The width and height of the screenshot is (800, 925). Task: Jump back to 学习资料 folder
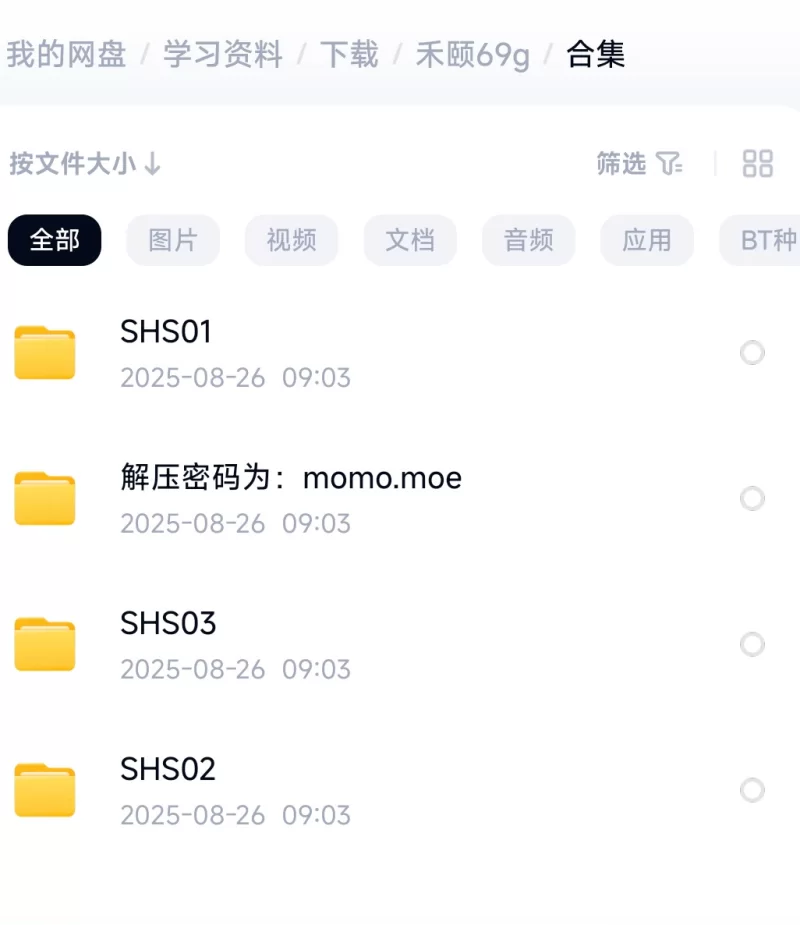click(222, 54)
